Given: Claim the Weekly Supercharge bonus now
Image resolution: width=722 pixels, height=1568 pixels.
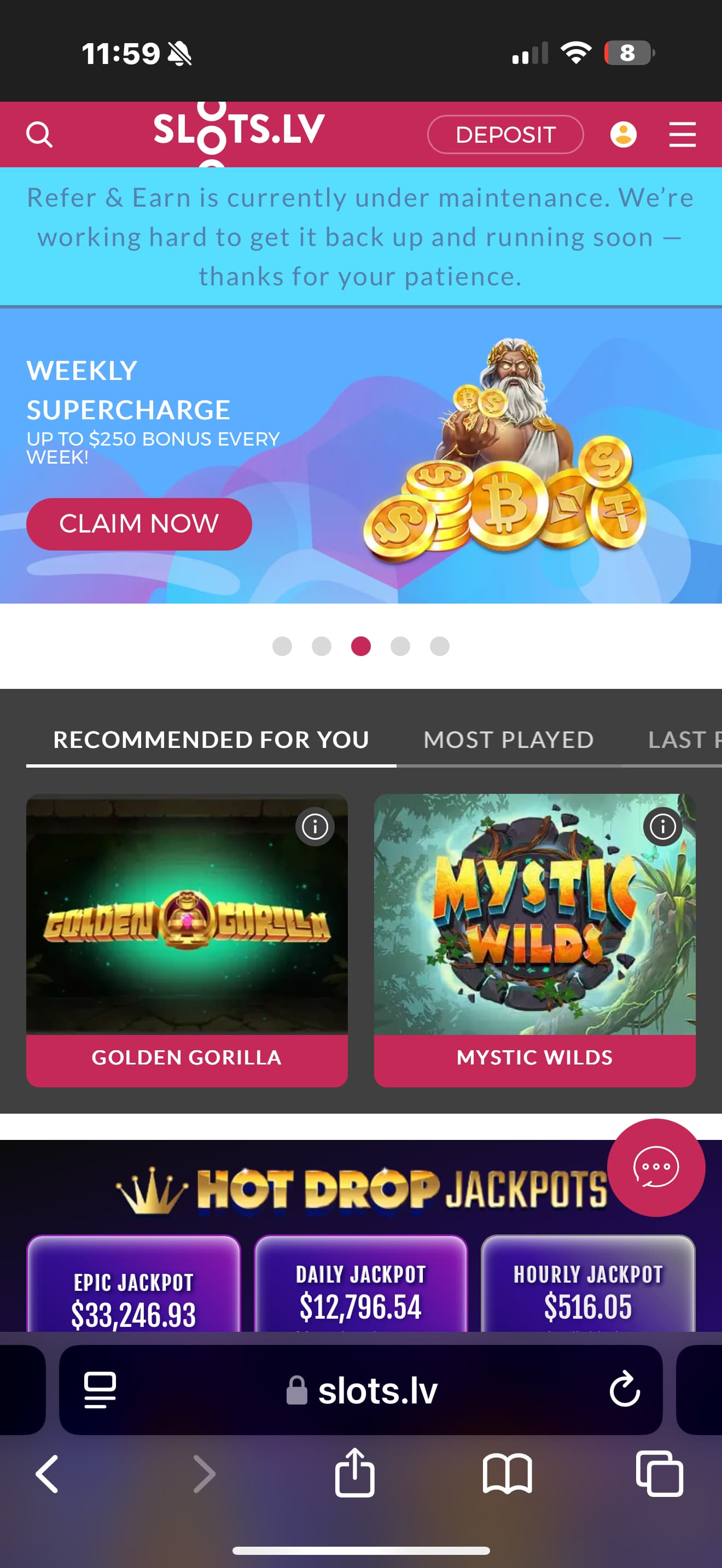Looking at the screenshot, I should pos(139,524).
